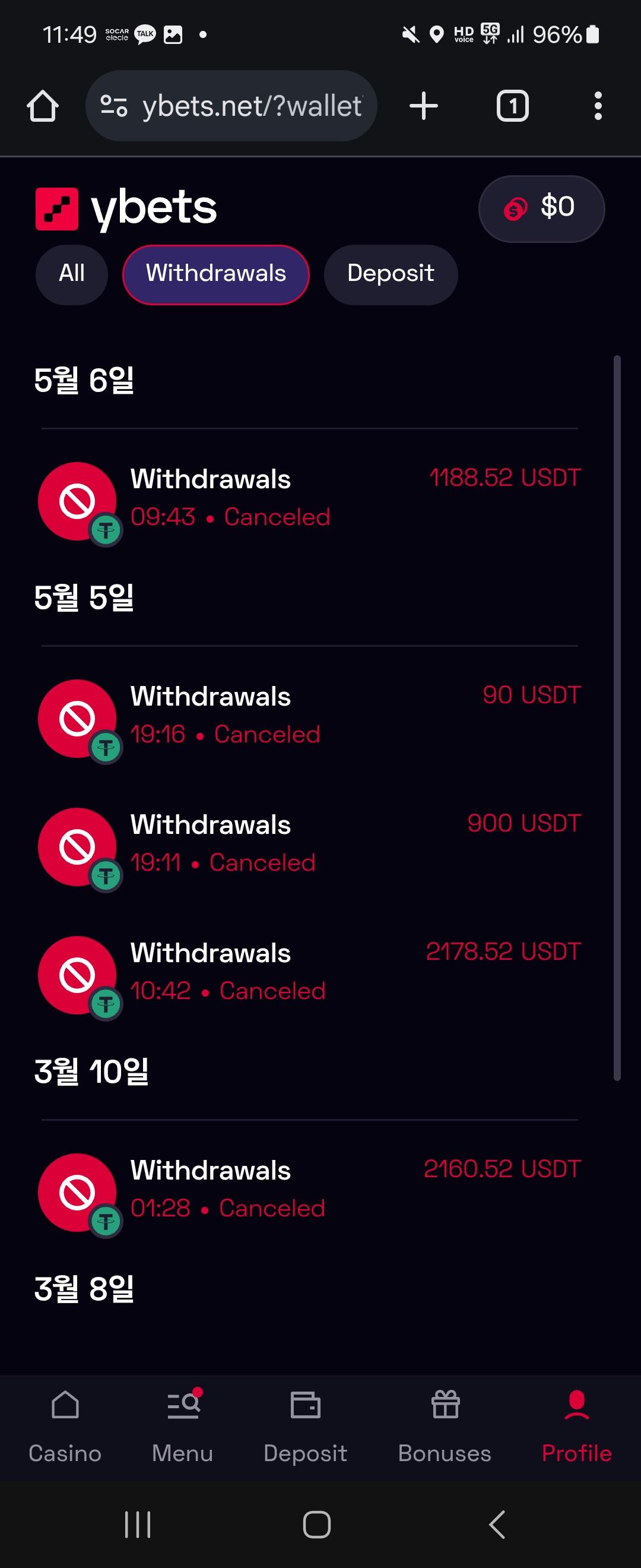Viewport: 641px width, 1568px height.
Task: Open a new browser tab
Action: 423,106
